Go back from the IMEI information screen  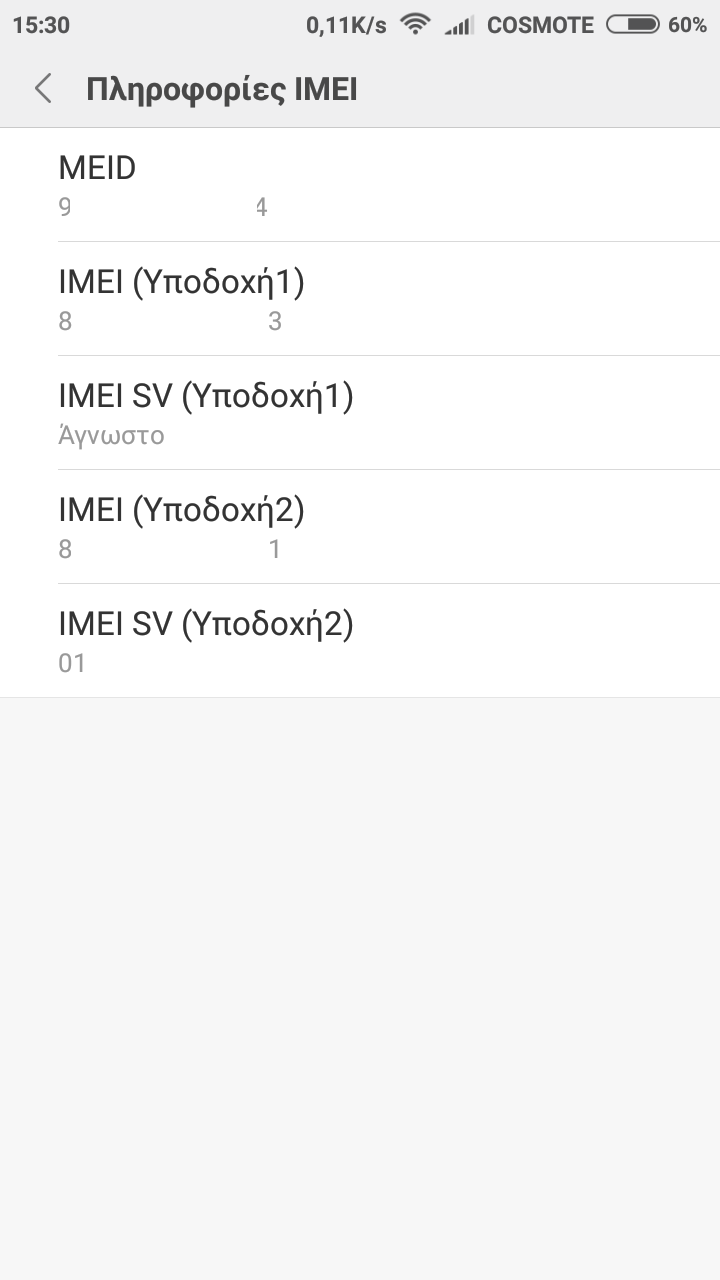[x=43, y=89]
